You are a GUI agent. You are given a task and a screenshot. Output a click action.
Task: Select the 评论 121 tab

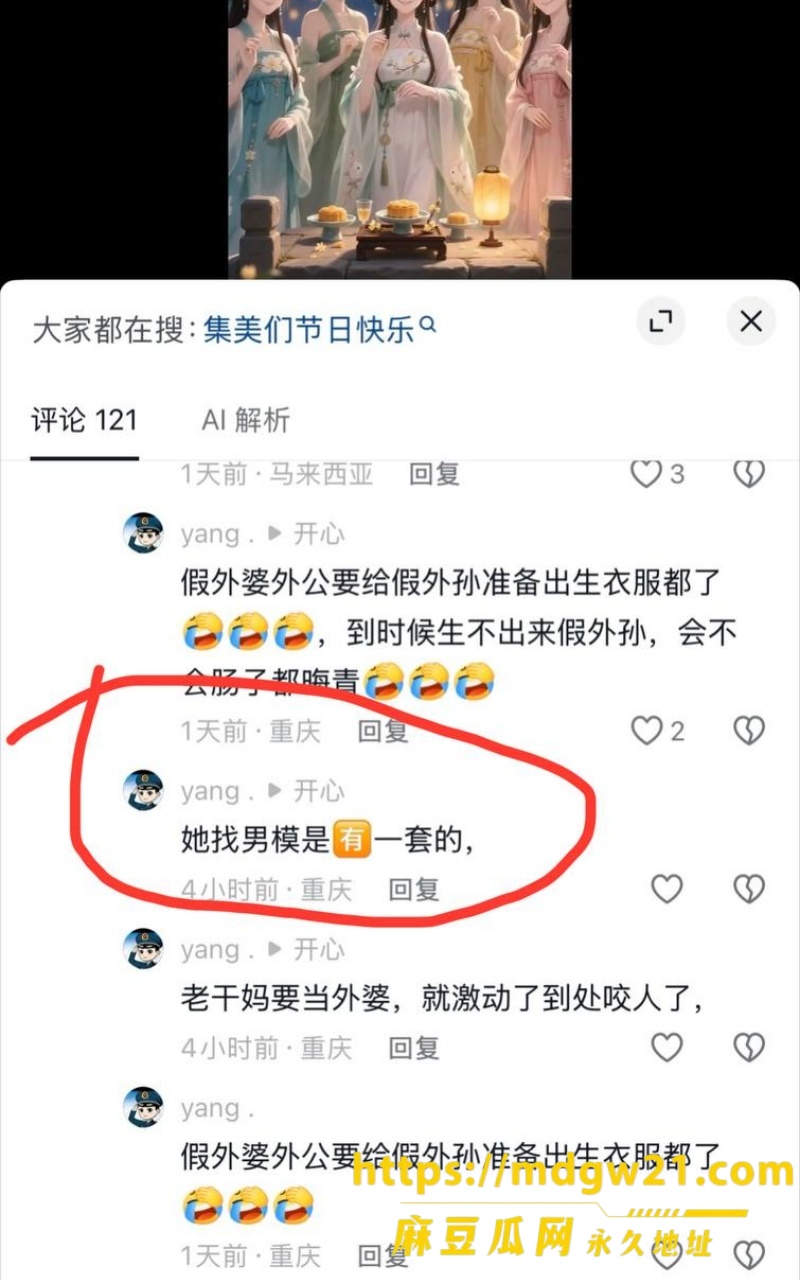pos(84,420)
